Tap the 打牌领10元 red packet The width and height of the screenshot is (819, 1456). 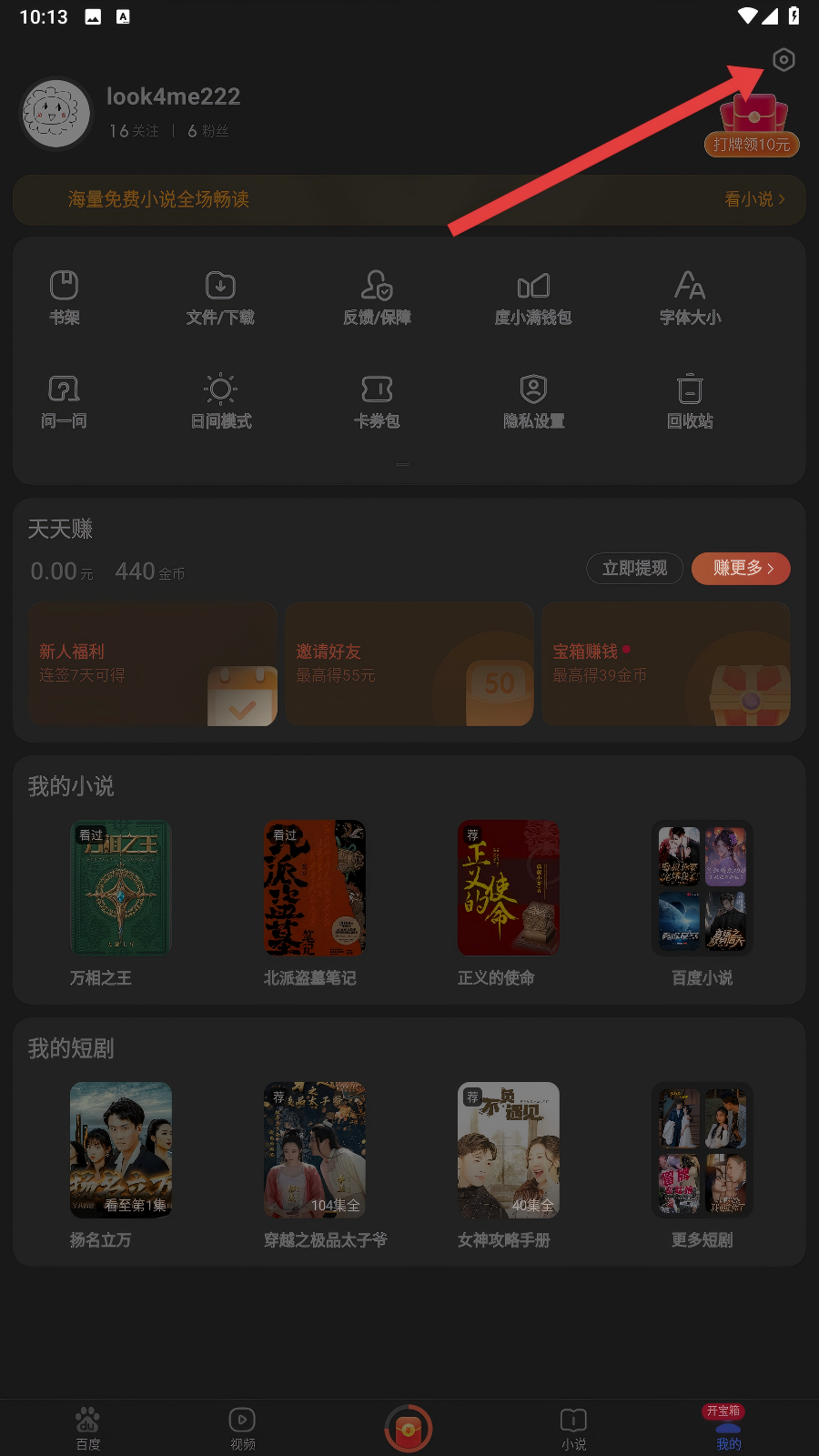click(x=753, y=126)
